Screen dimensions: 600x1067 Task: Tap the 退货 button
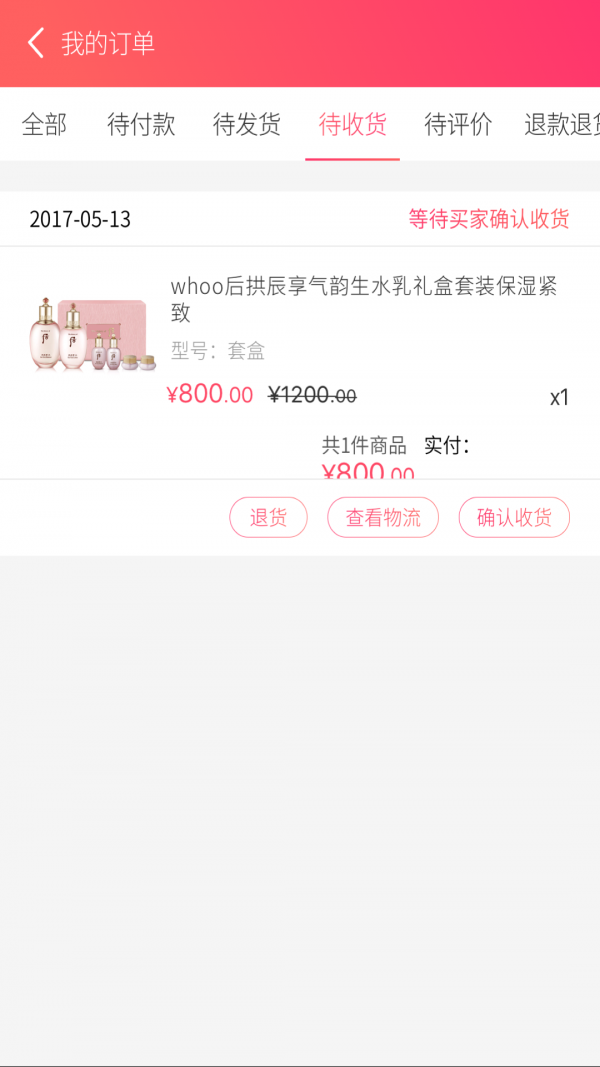268,517
